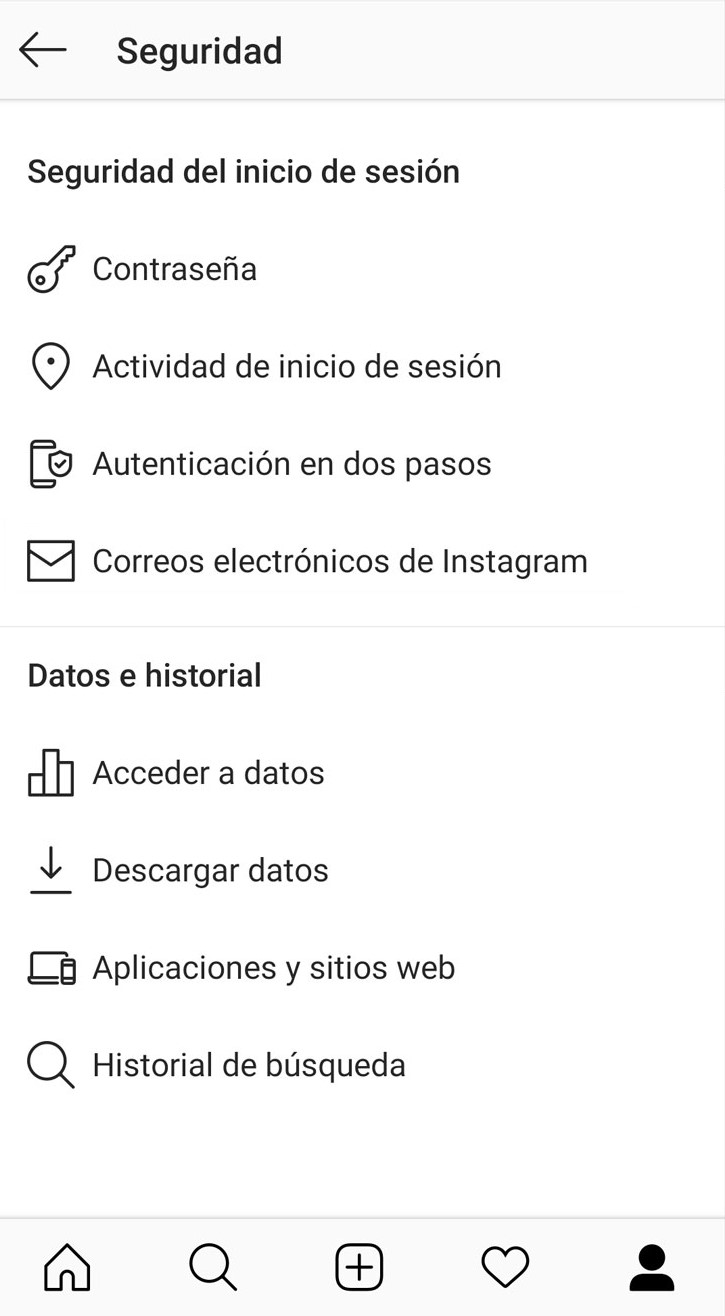Screen dimensions: 725x1316
Task: Tap the shield-phone icon for two-step authentication
Action: (50, 463)
